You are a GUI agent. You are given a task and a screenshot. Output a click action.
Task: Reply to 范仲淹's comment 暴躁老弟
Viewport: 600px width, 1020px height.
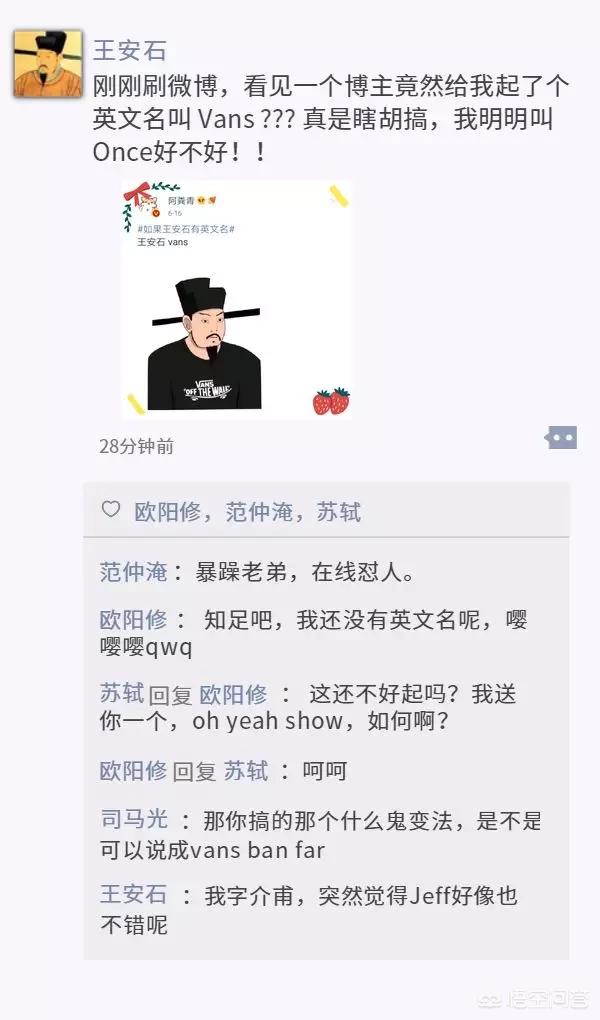pos(300,573)
